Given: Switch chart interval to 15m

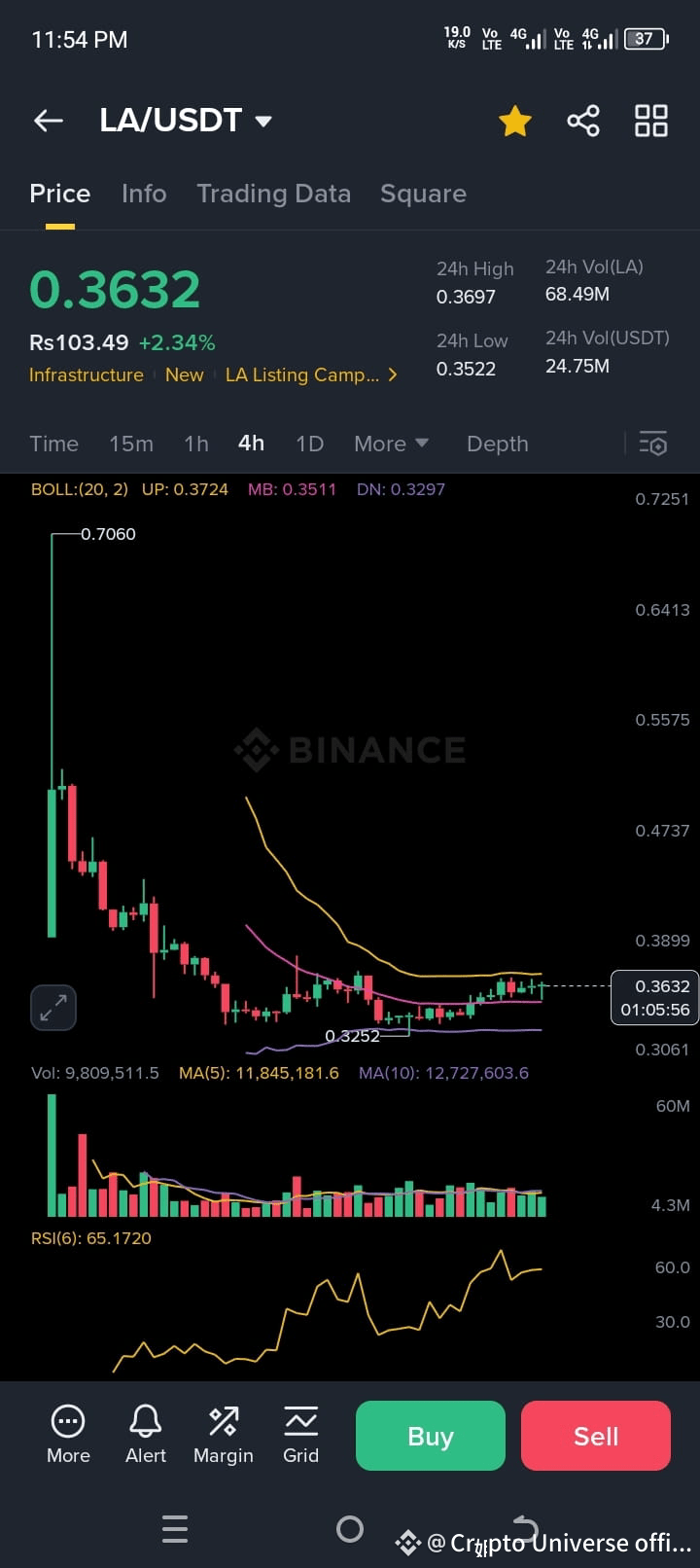Looking at the screenshot, I should point(131,444).
